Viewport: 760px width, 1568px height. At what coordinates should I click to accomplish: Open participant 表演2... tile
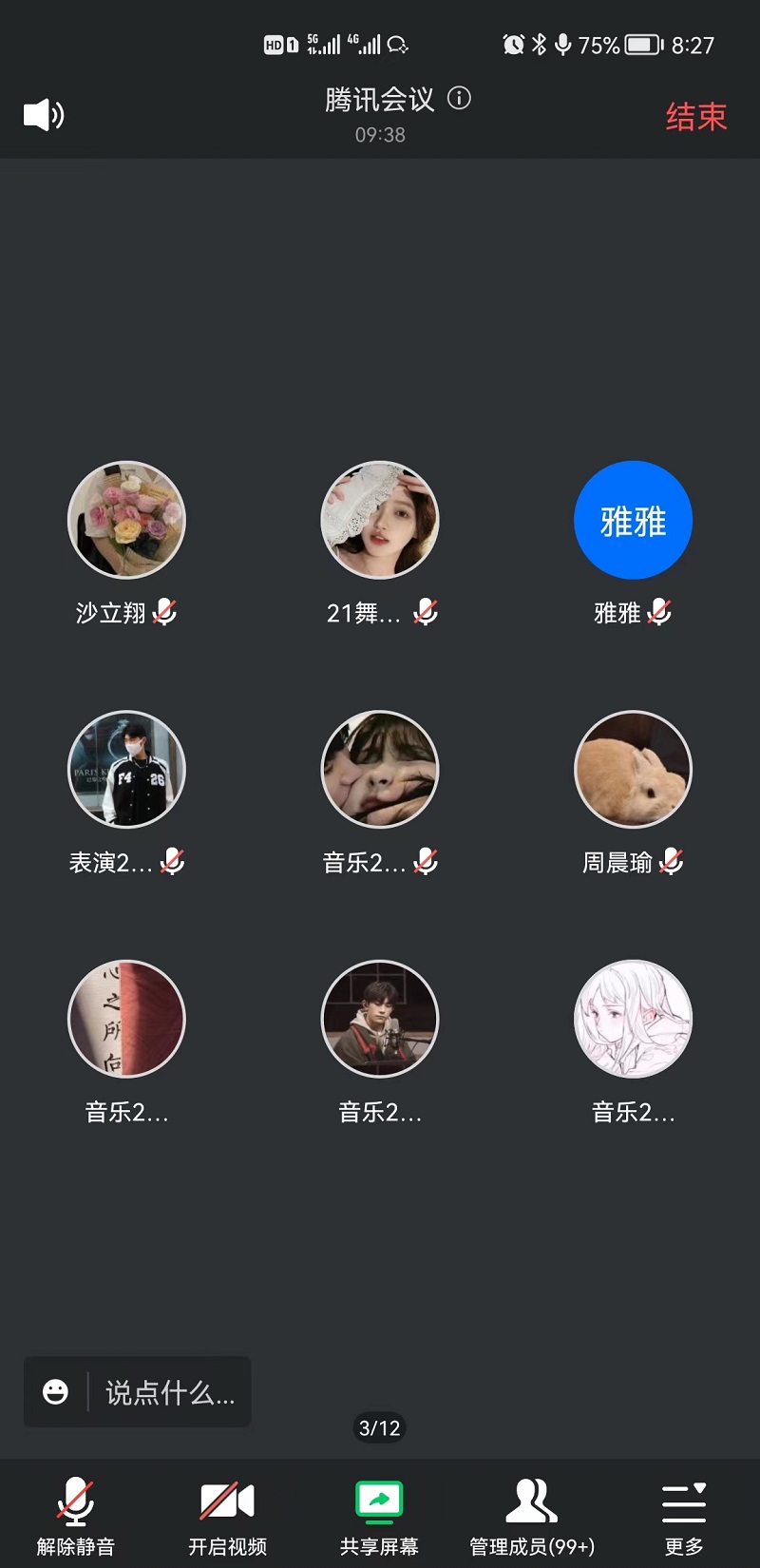pyautogui.click(x=126, y=769)
